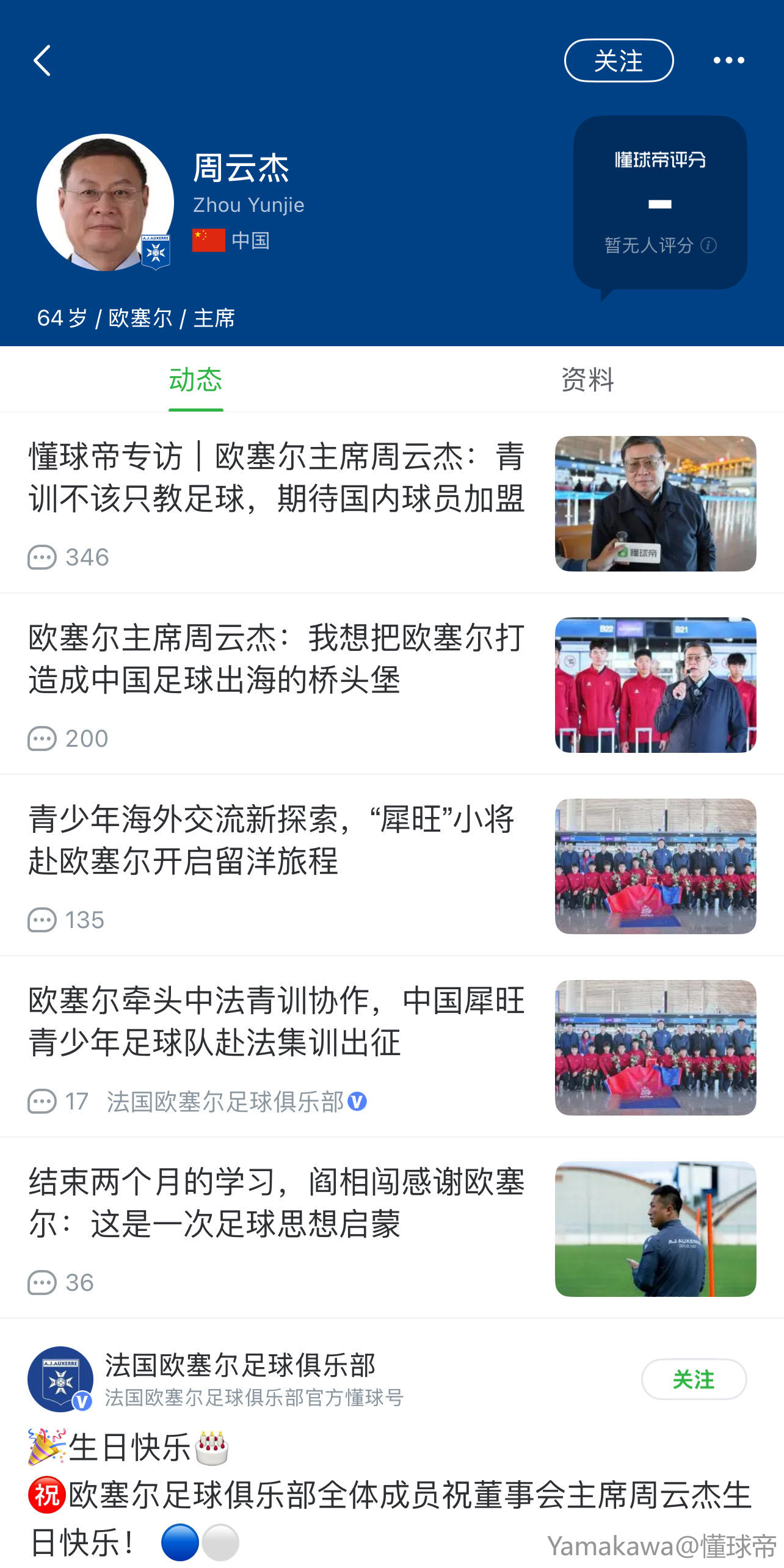The image size is (784, 1568).
Task: Switch to the 资料 tab
Action: pos(587,380)
